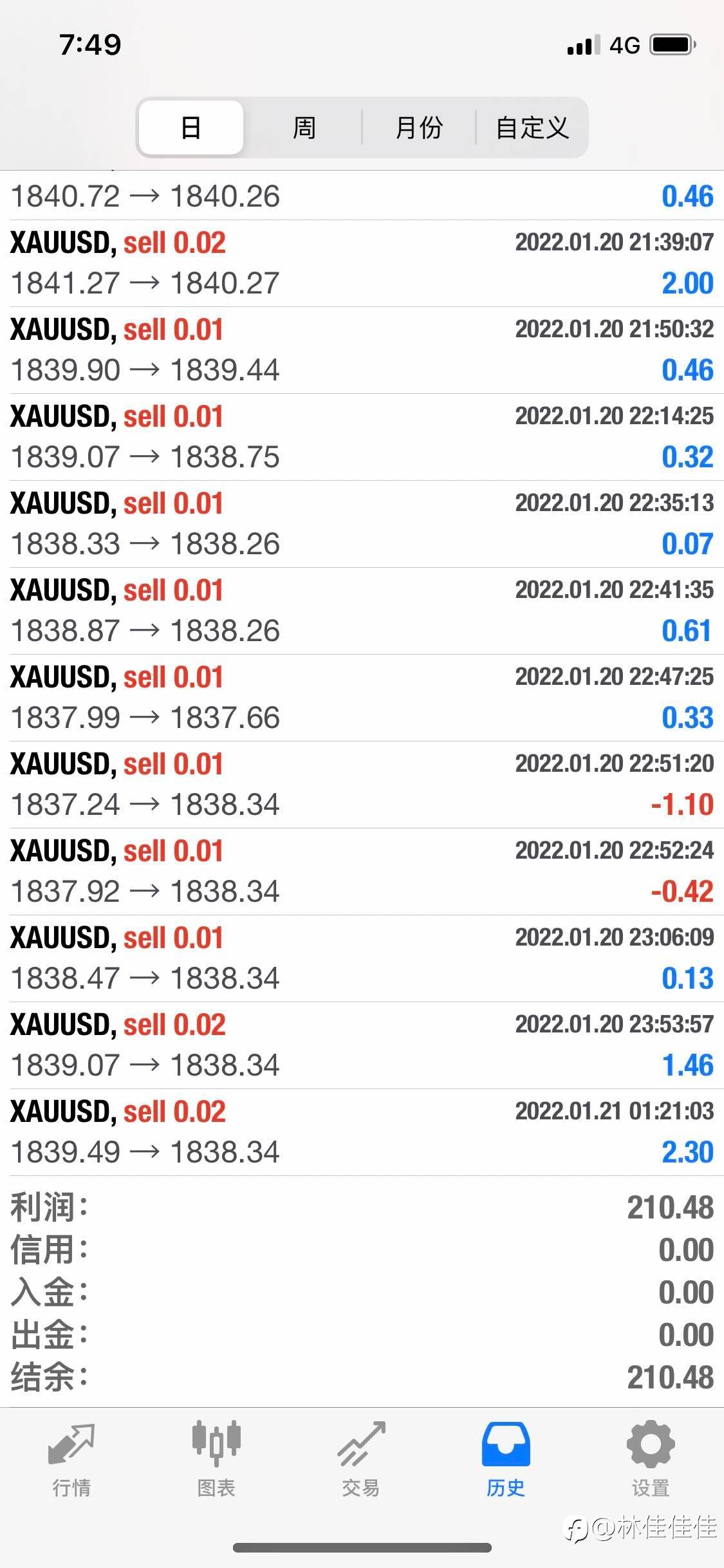Open the 自定义 custom range tab
724x1568 pixels.
pyautogui.click(x=532, y=127)
